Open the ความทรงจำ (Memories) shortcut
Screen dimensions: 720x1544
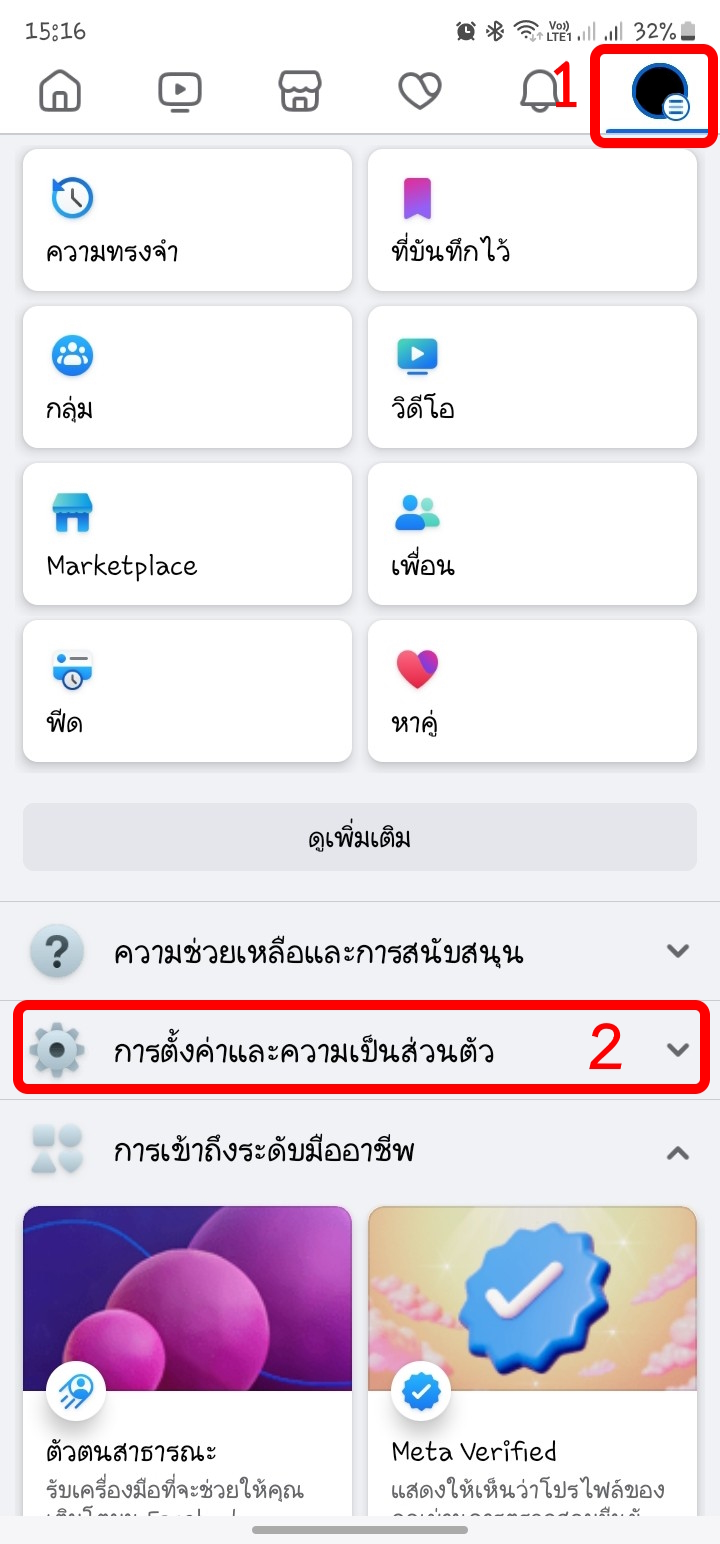tap(187, 220)
